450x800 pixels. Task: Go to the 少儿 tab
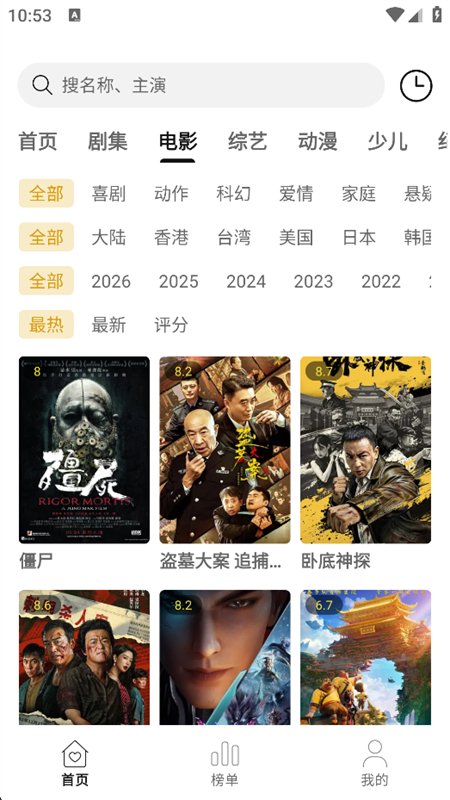387,141
